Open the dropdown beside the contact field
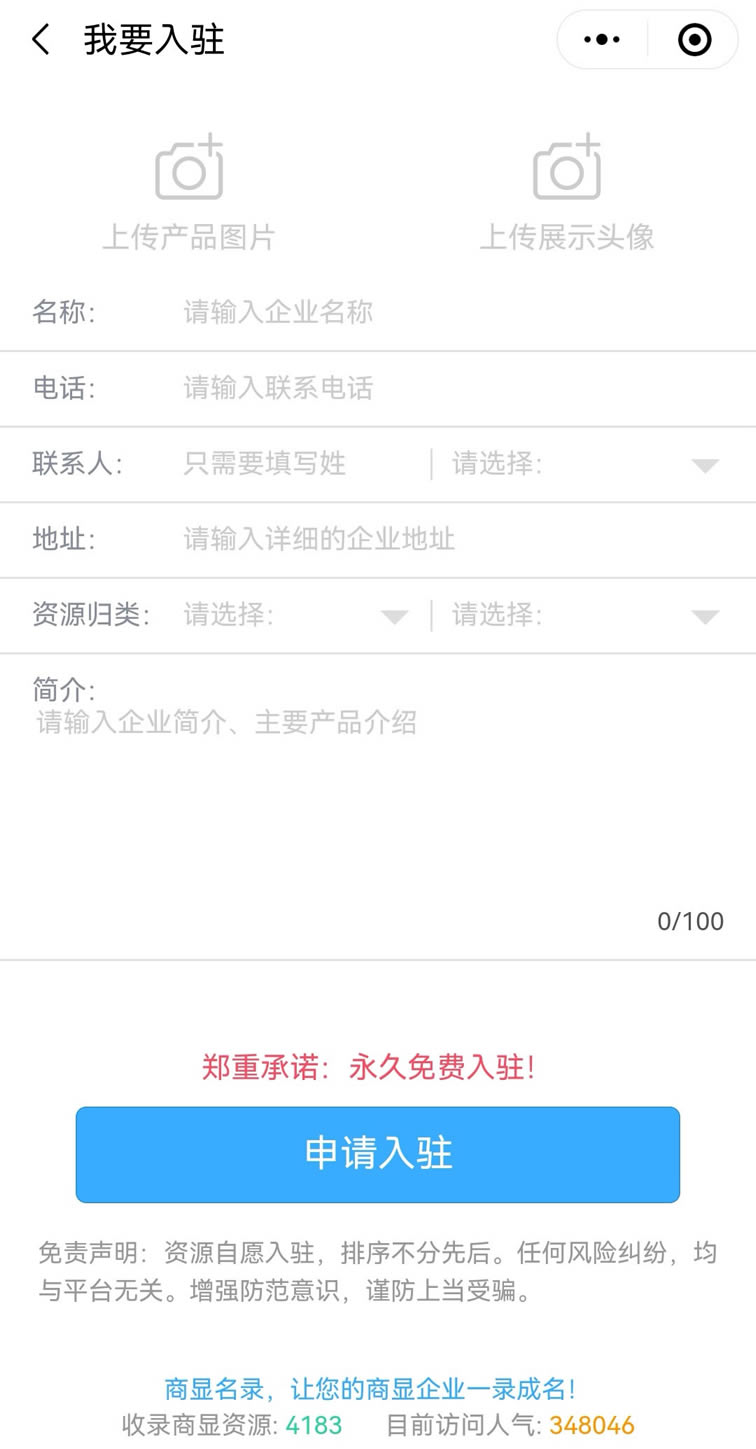Viewport: 756px width, 1449px height. click(585, 464)
